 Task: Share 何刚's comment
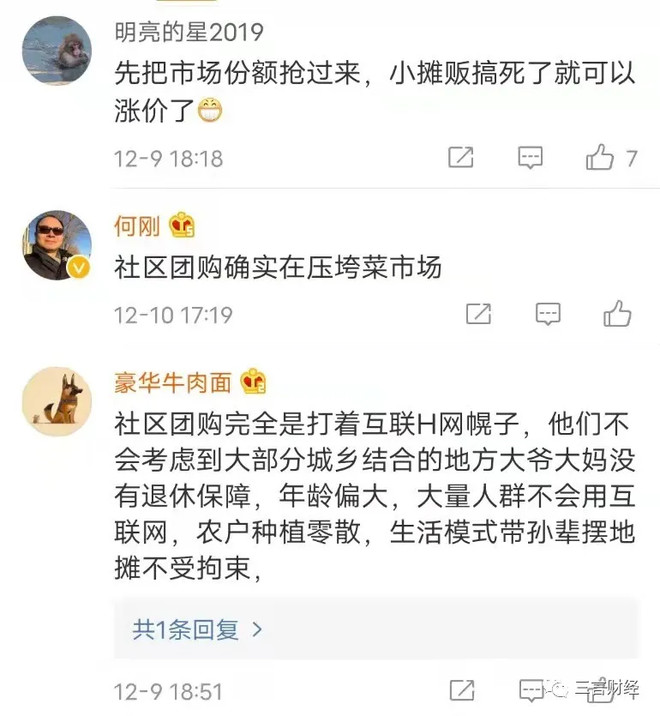tap(479, 314)
